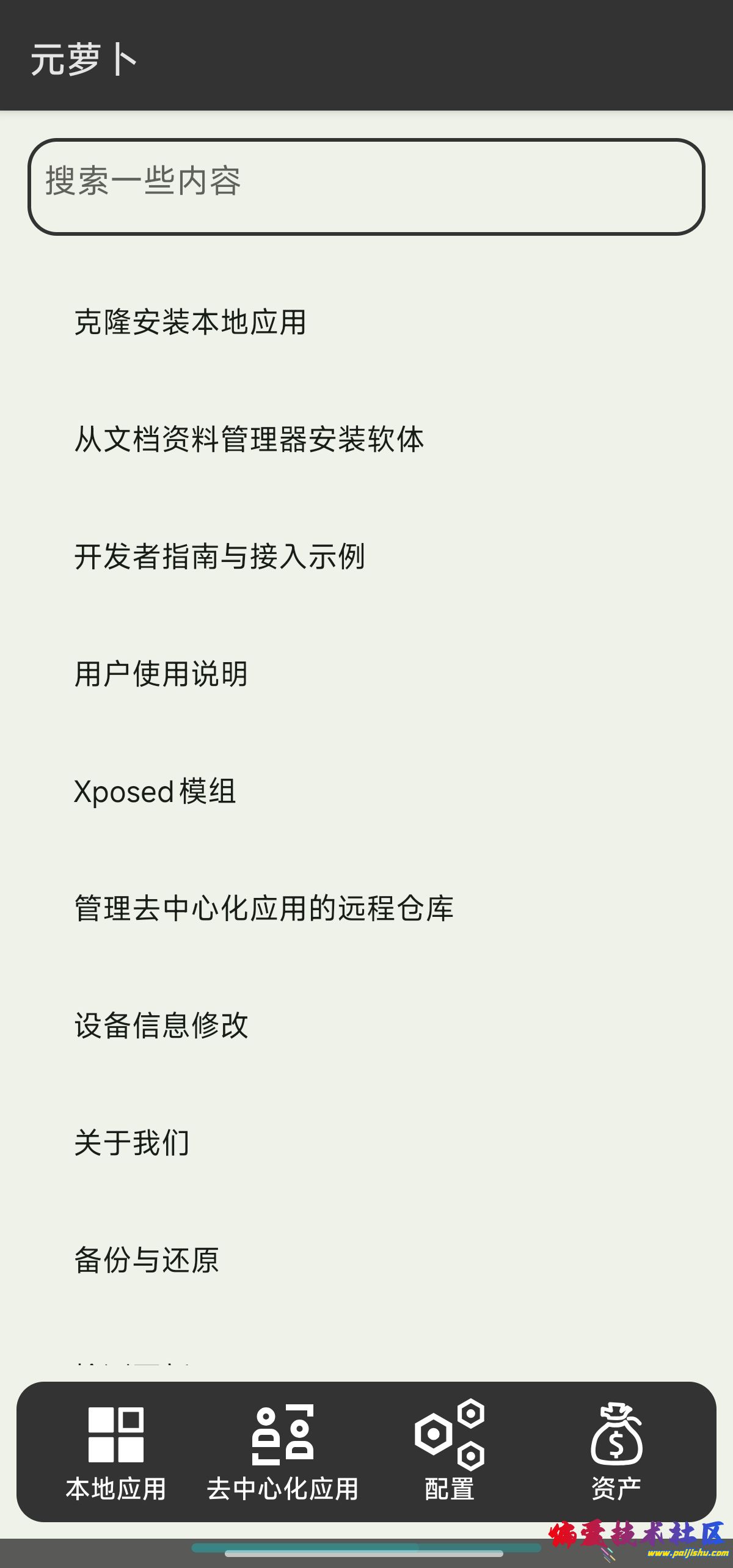Open 开发者指南与接入示例

point(219,556)
